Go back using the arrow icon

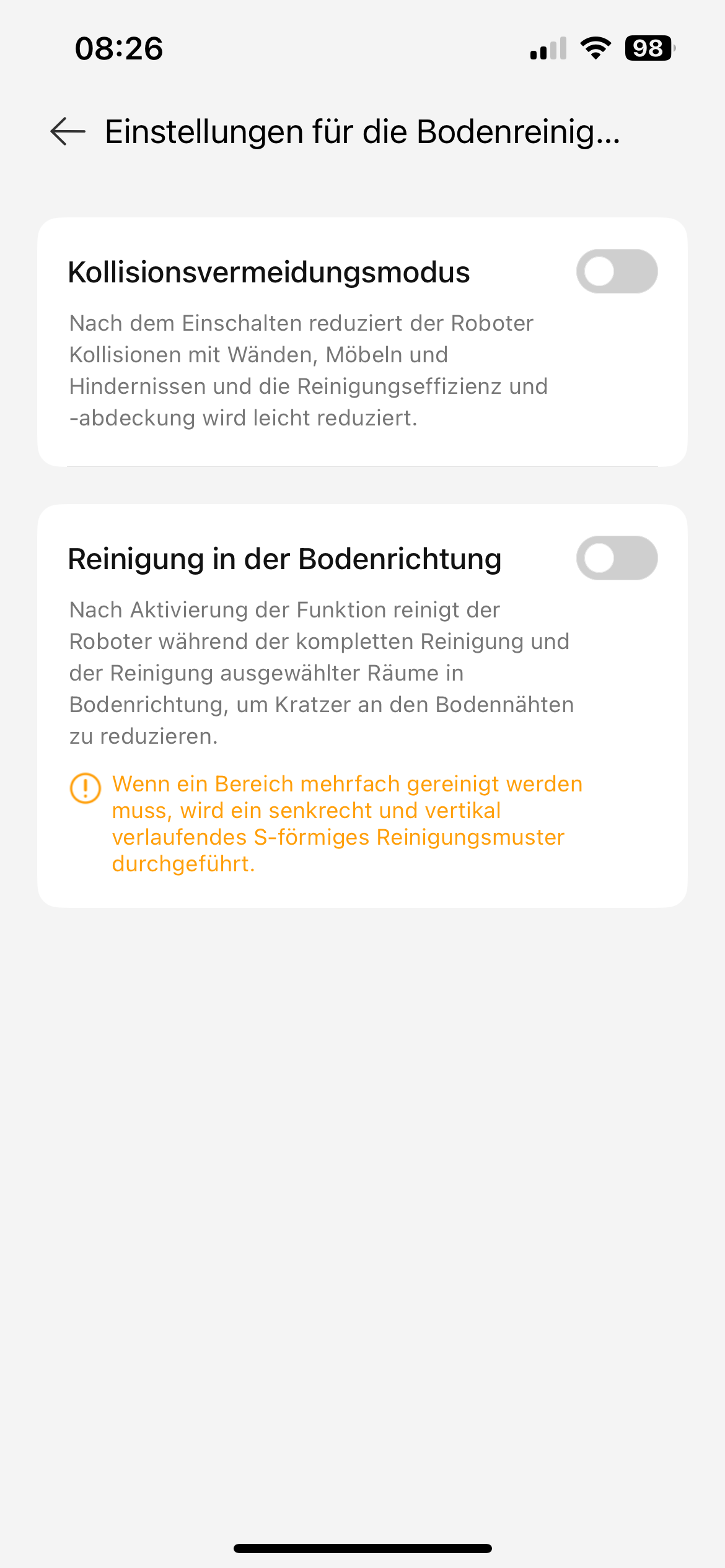(x=68, y=131)
